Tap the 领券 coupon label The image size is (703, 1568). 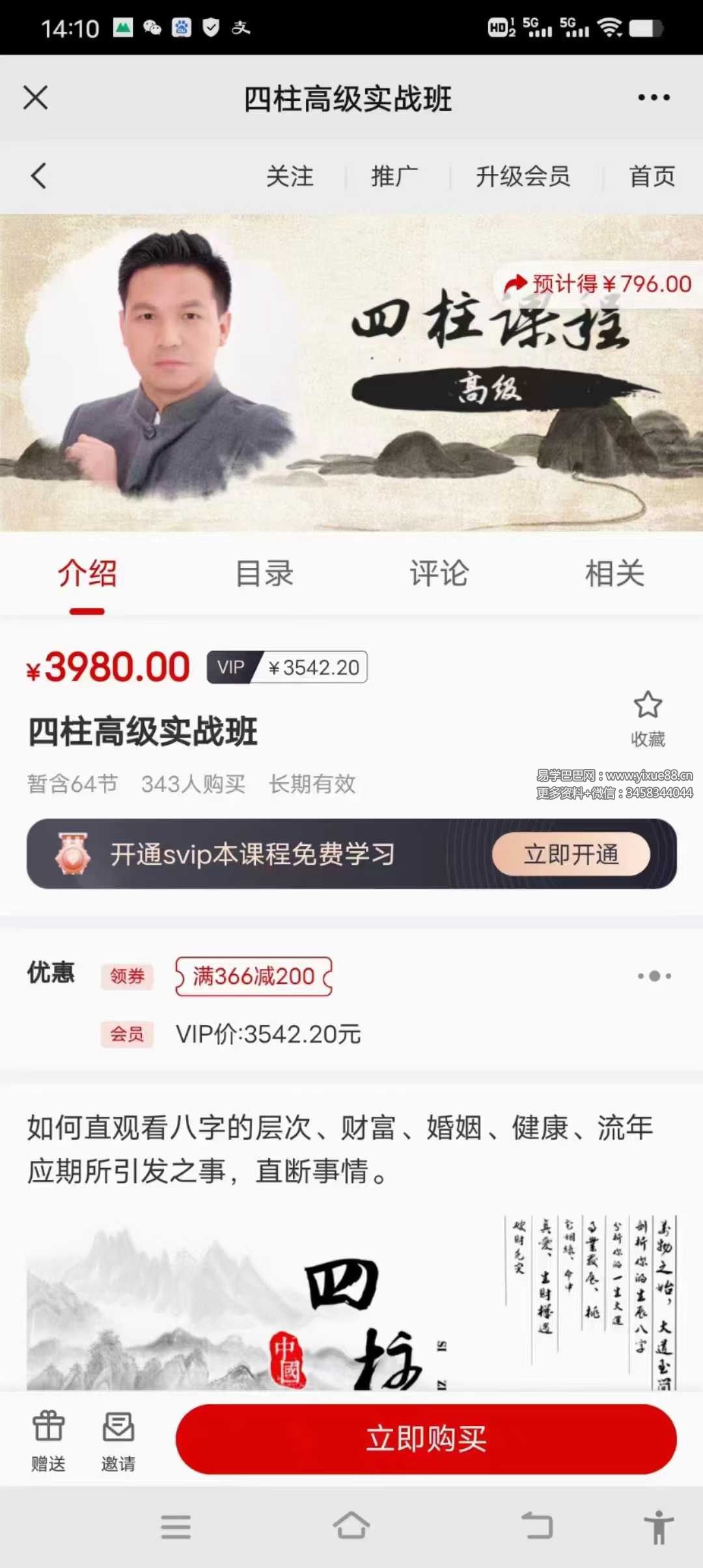(127, 977)
